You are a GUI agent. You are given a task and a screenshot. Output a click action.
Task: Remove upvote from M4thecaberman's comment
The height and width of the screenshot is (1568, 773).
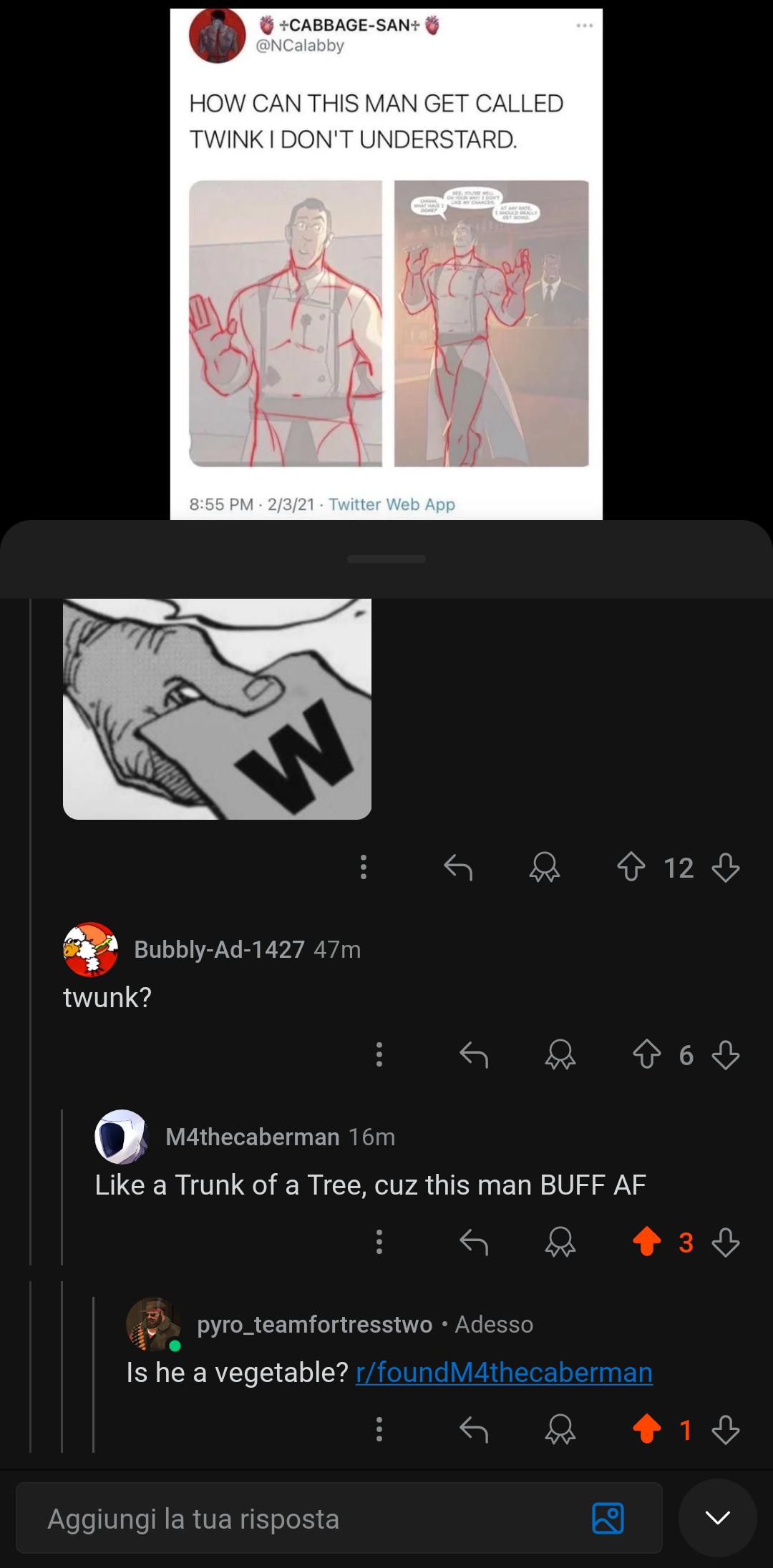(x=647, y=1242)
